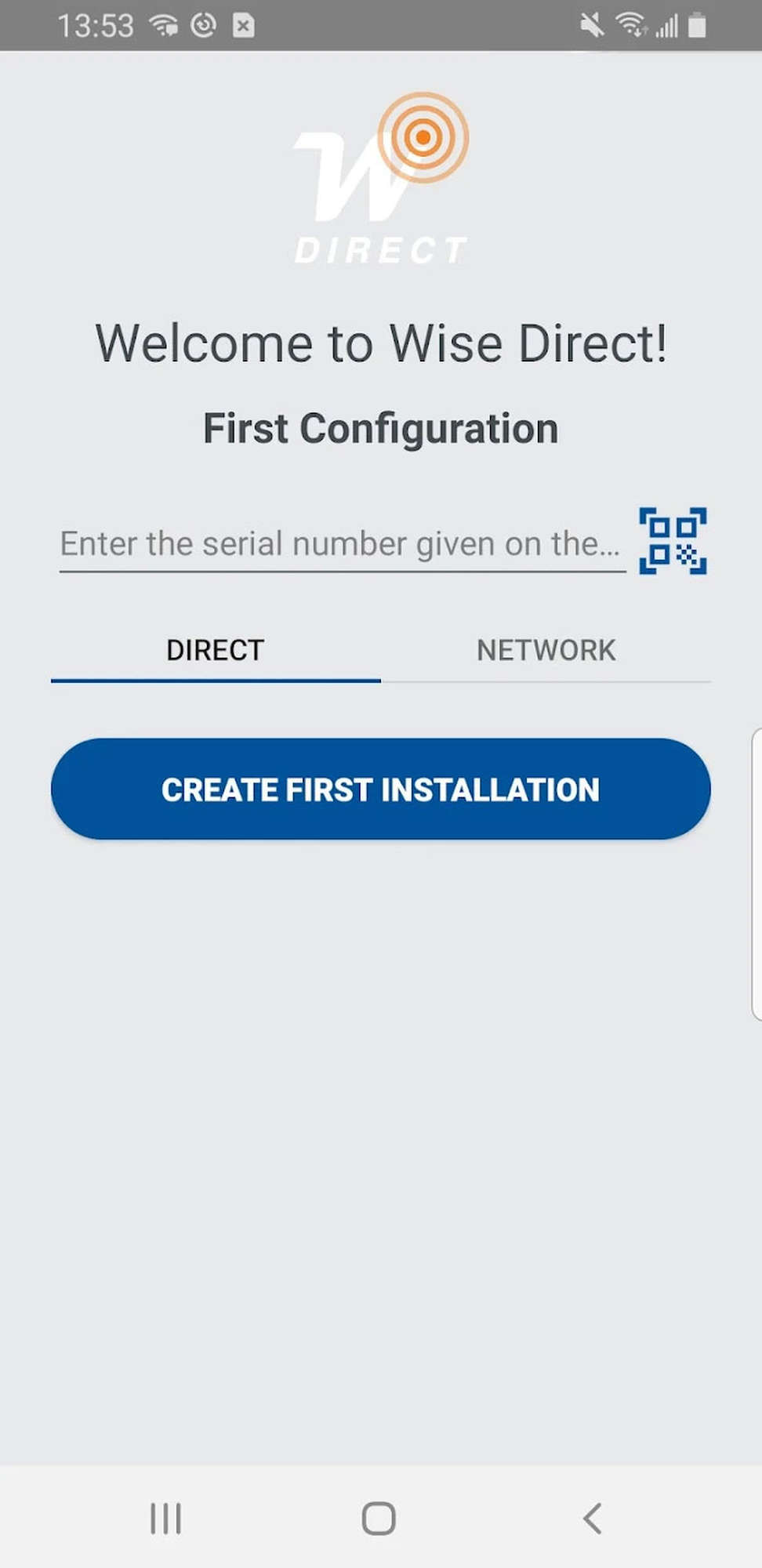Switch to the Network tab
The image size is (762, 1568).
[546, 651]
